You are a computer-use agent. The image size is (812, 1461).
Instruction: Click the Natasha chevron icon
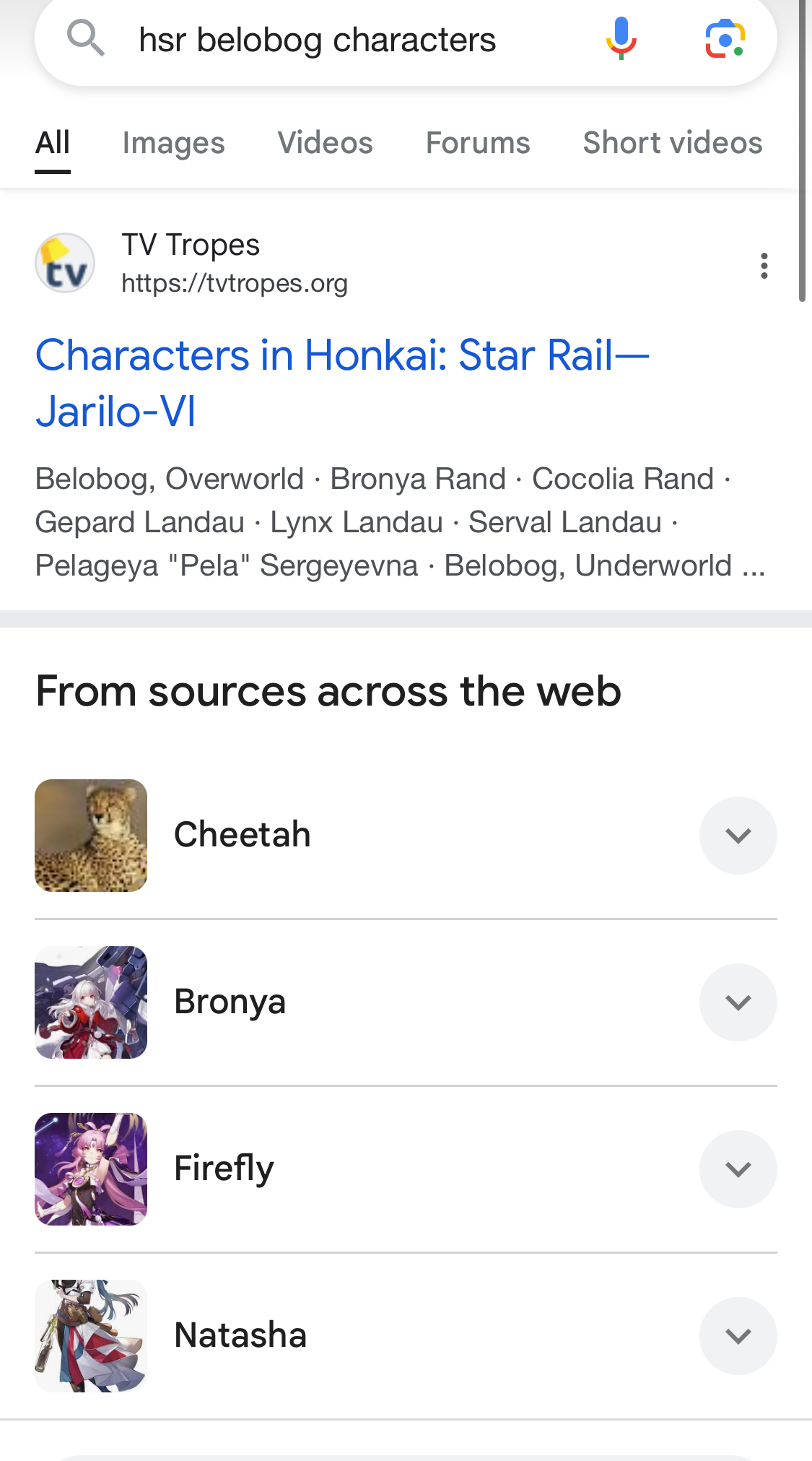pos(738,1336)
